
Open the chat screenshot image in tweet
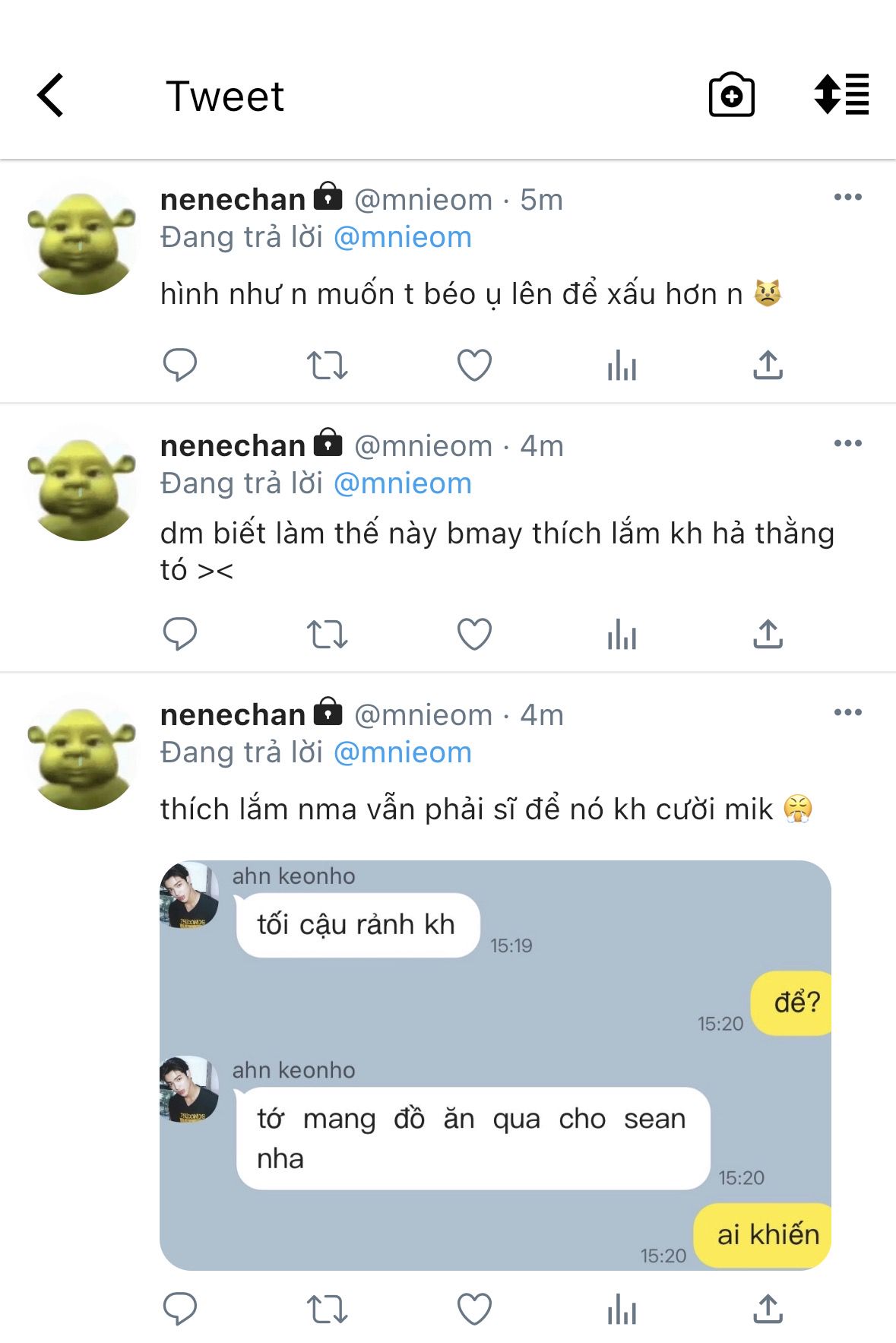click(x=495, y=1064)
